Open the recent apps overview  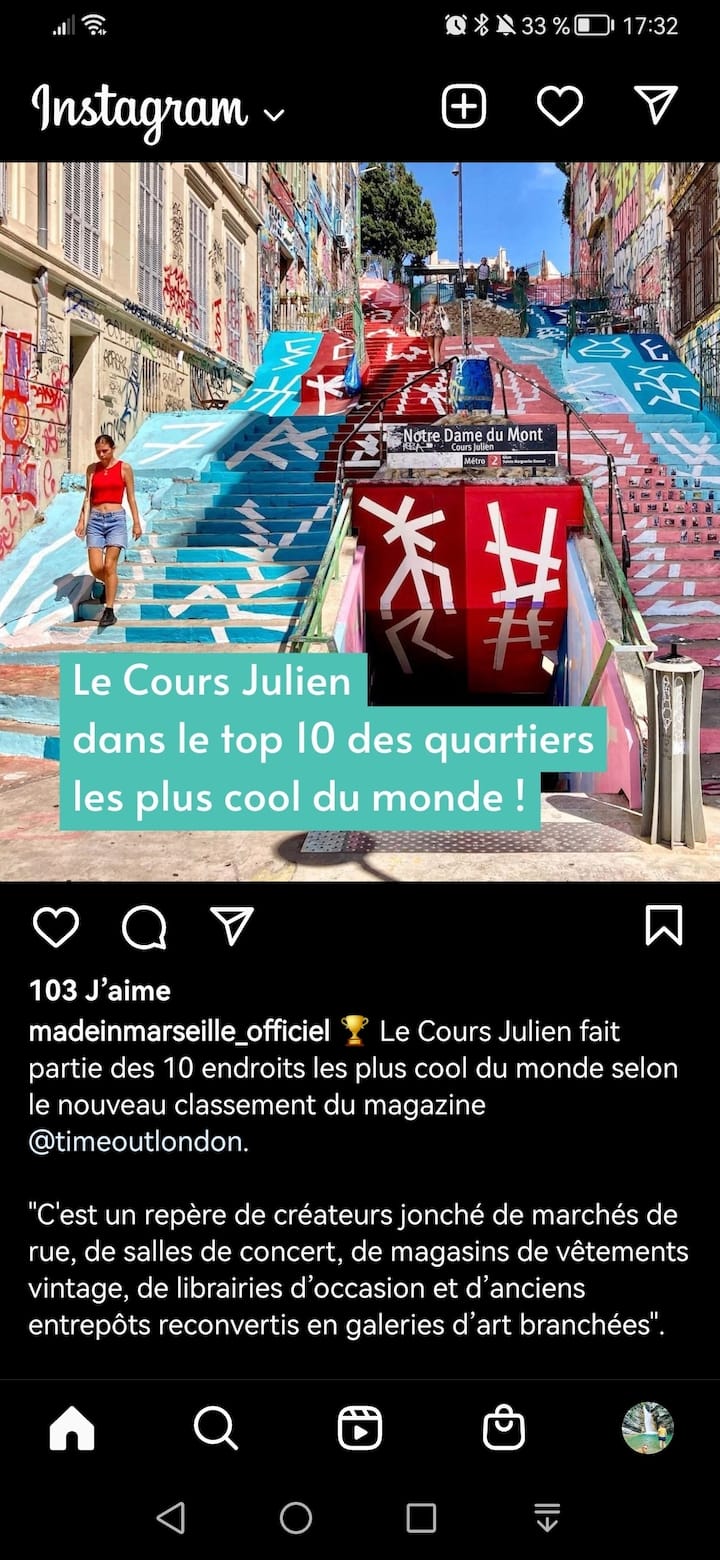421,1518
